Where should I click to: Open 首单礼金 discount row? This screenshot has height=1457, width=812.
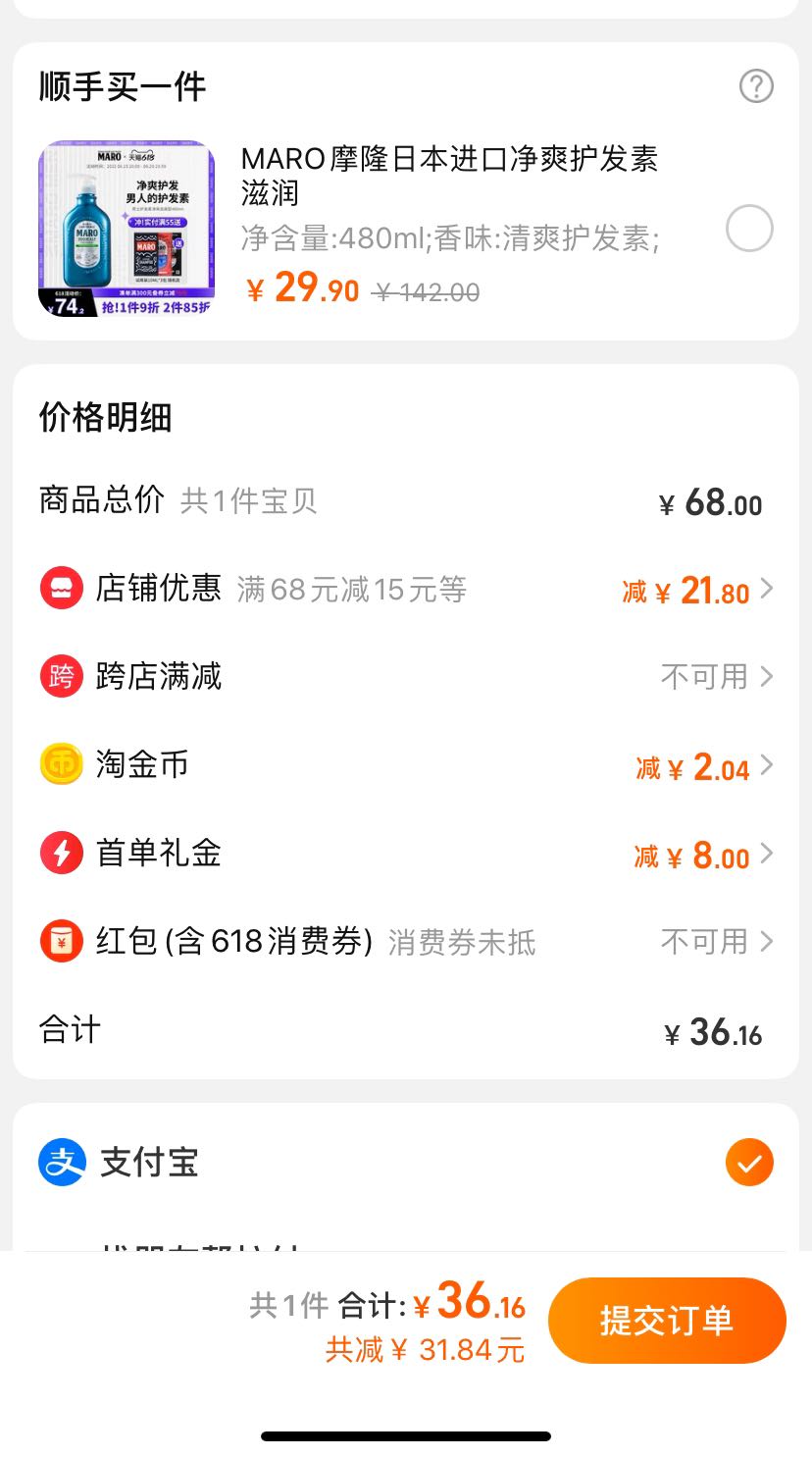[x=406, y=854]
